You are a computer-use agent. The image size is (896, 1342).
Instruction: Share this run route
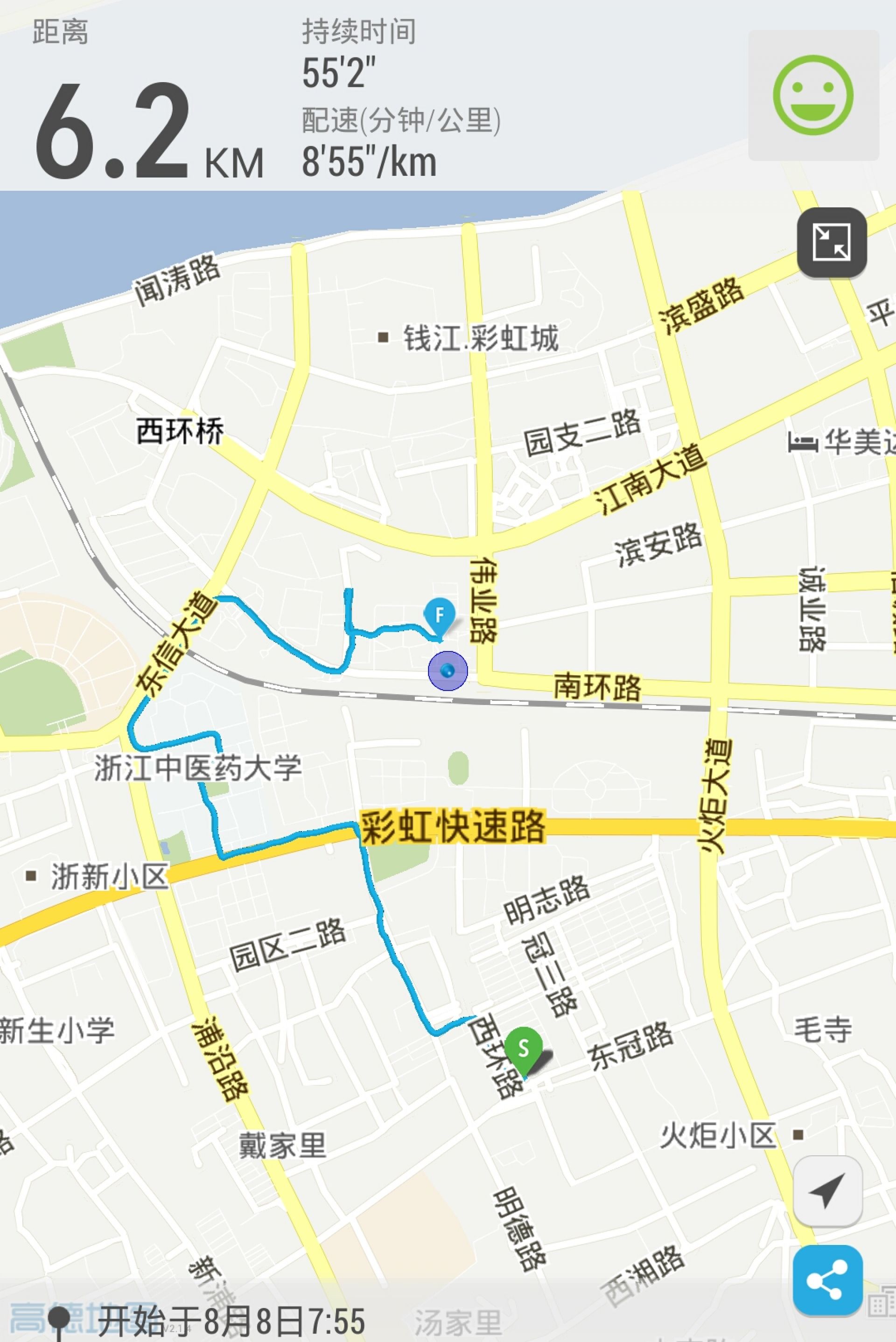(827, 1280)
